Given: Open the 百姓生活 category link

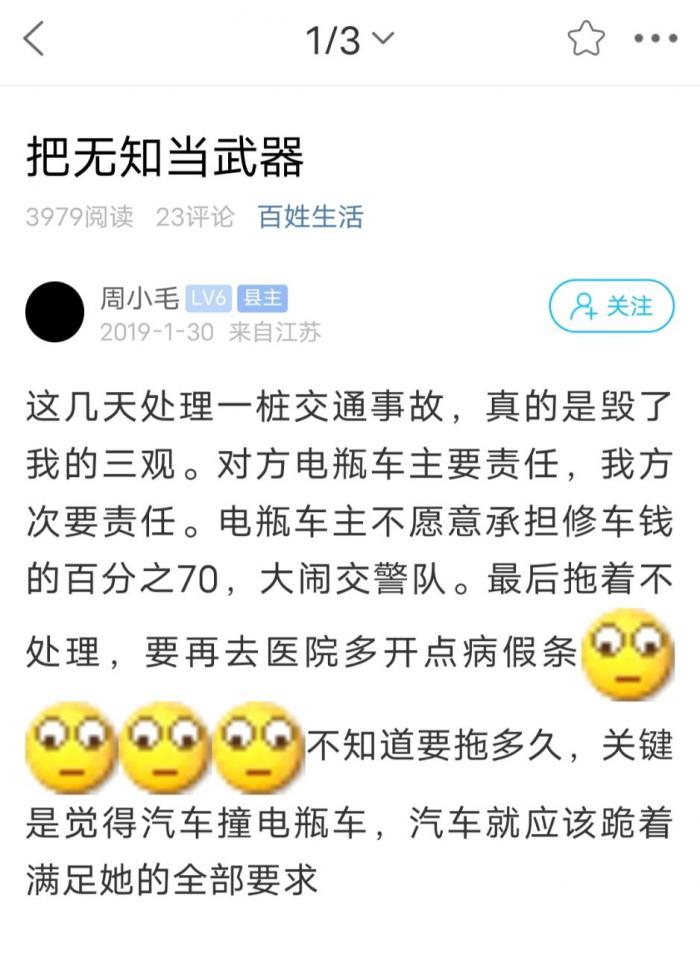Looking at the screenshot, I should (x=310, y=216).
